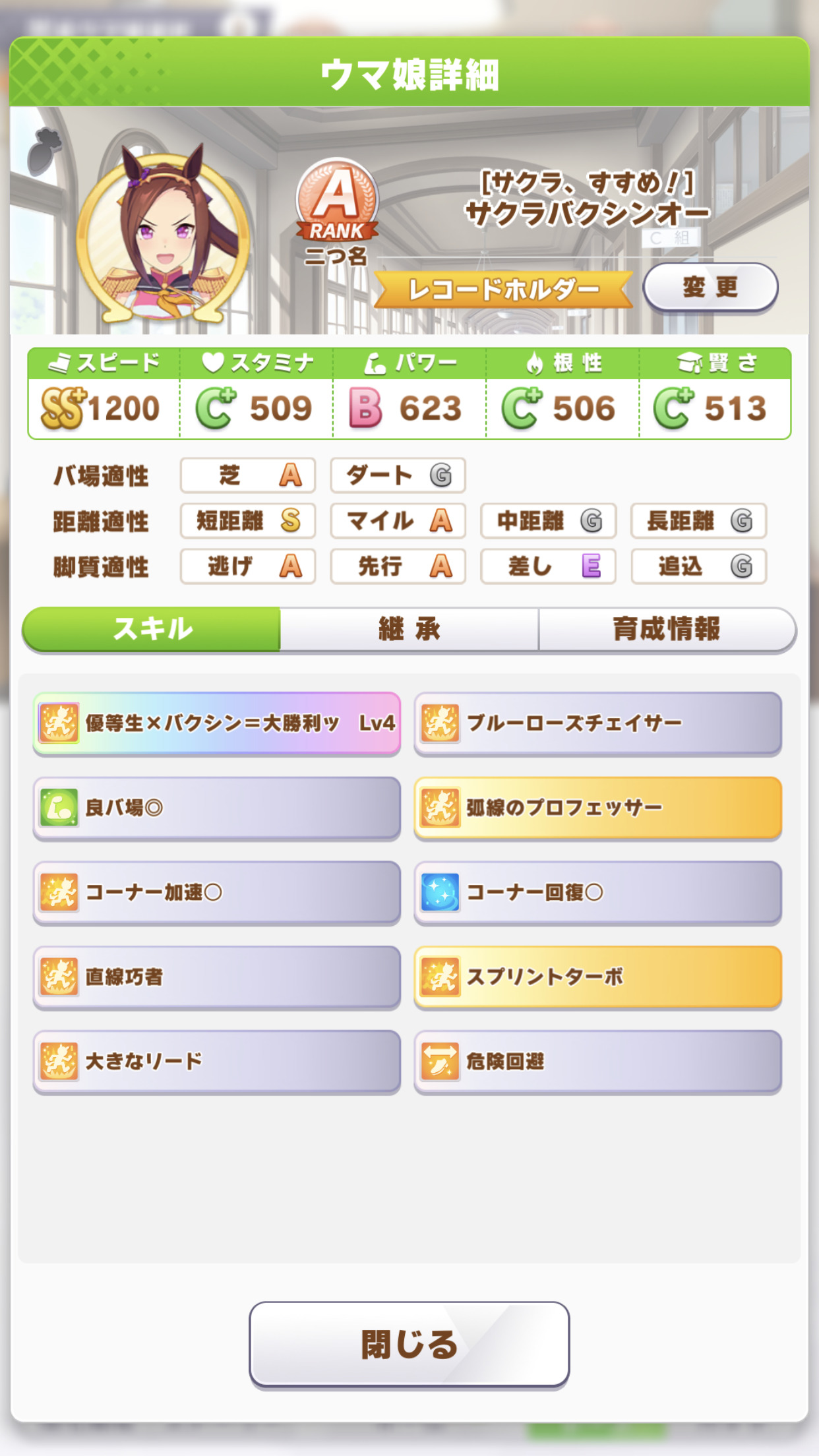Open skill 優等生×バクシン=大勝利ッ Lv4
The image size is (819, 1456).
(217, 723)
